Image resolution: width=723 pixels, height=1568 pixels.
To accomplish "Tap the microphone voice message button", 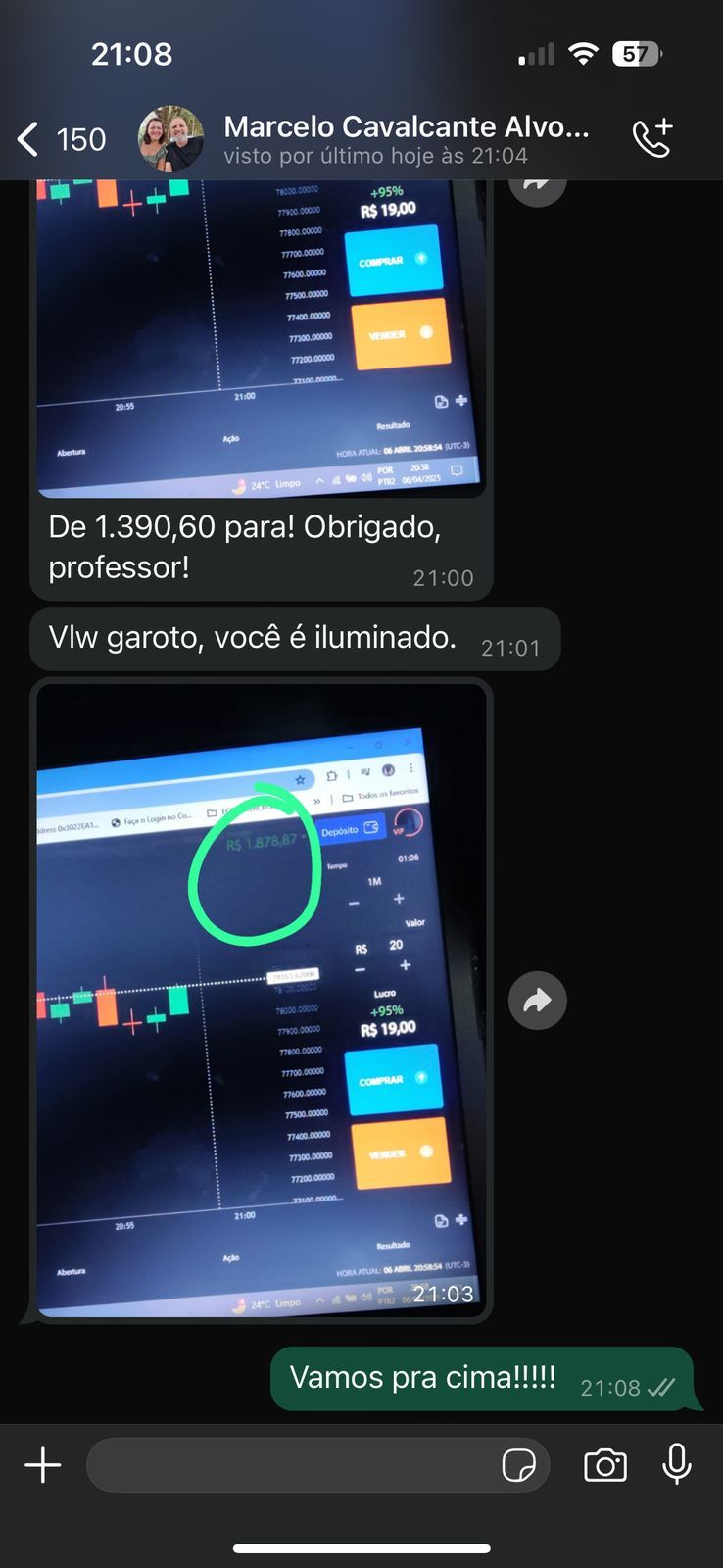I will tap(677, 1465).
